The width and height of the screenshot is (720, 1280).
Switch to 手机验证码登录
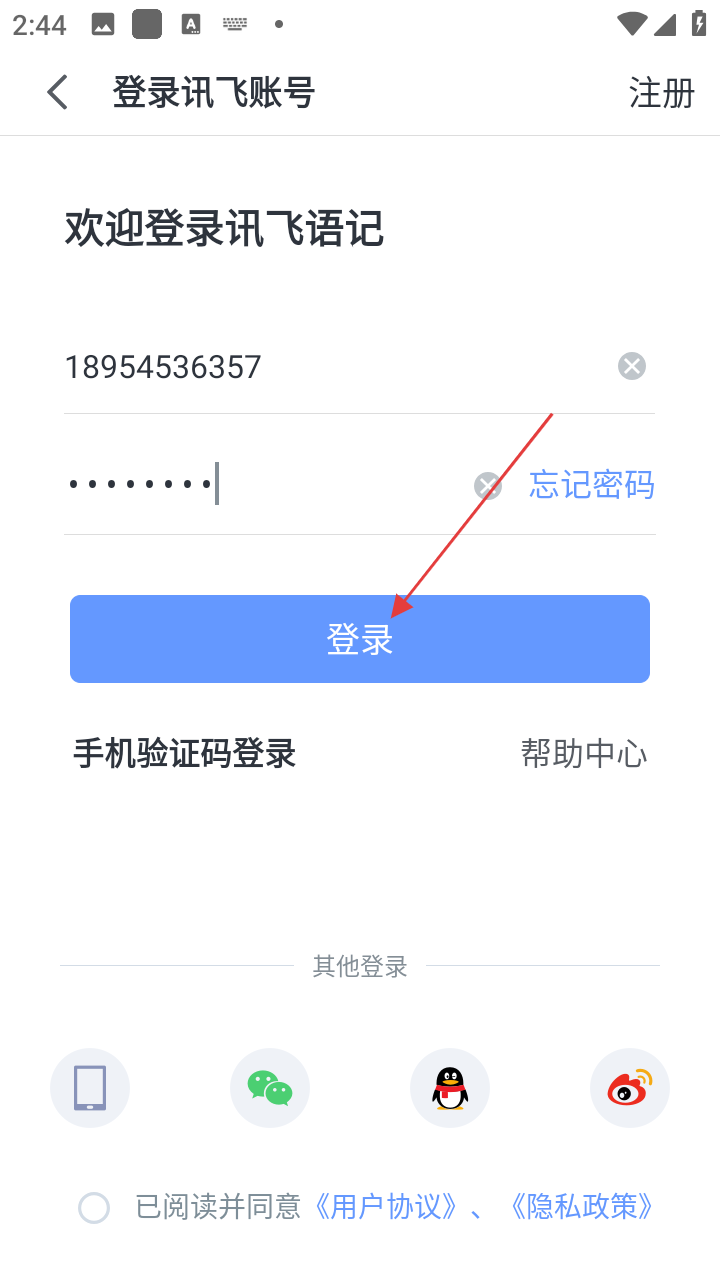pyautogui.click(x=185, y=753)
